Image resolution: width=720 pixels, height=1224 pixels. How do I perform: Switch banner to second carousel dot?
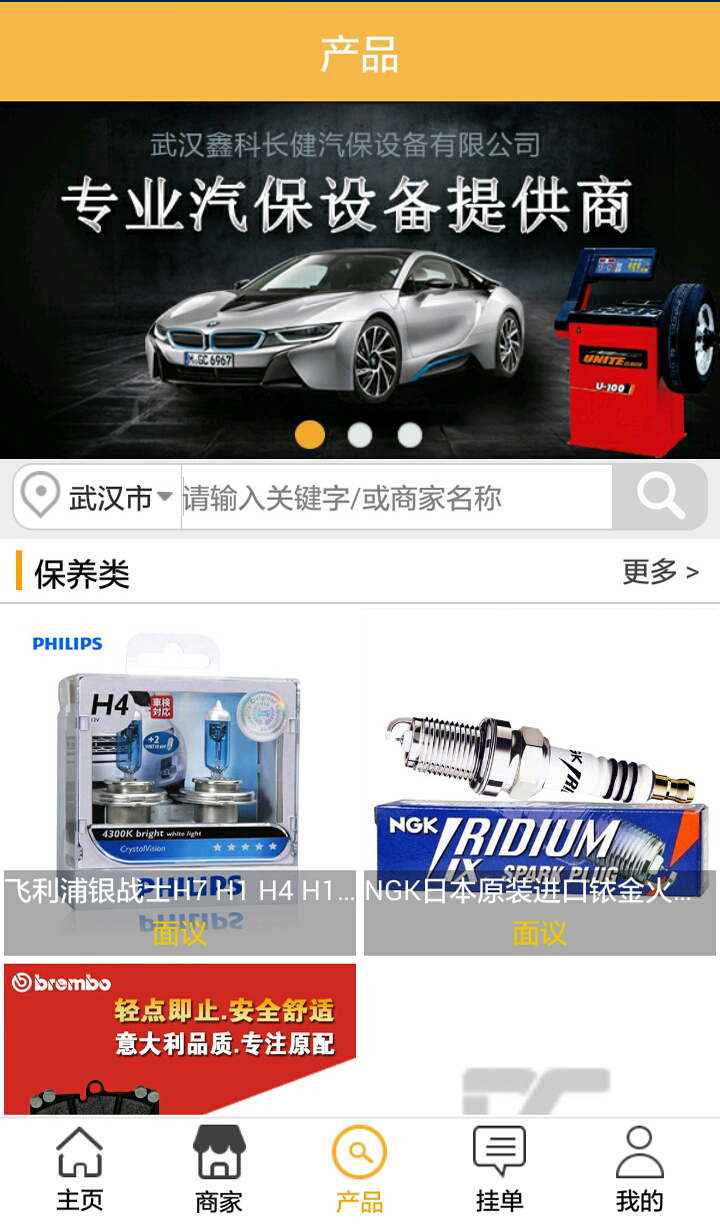[x=360, y=434]
